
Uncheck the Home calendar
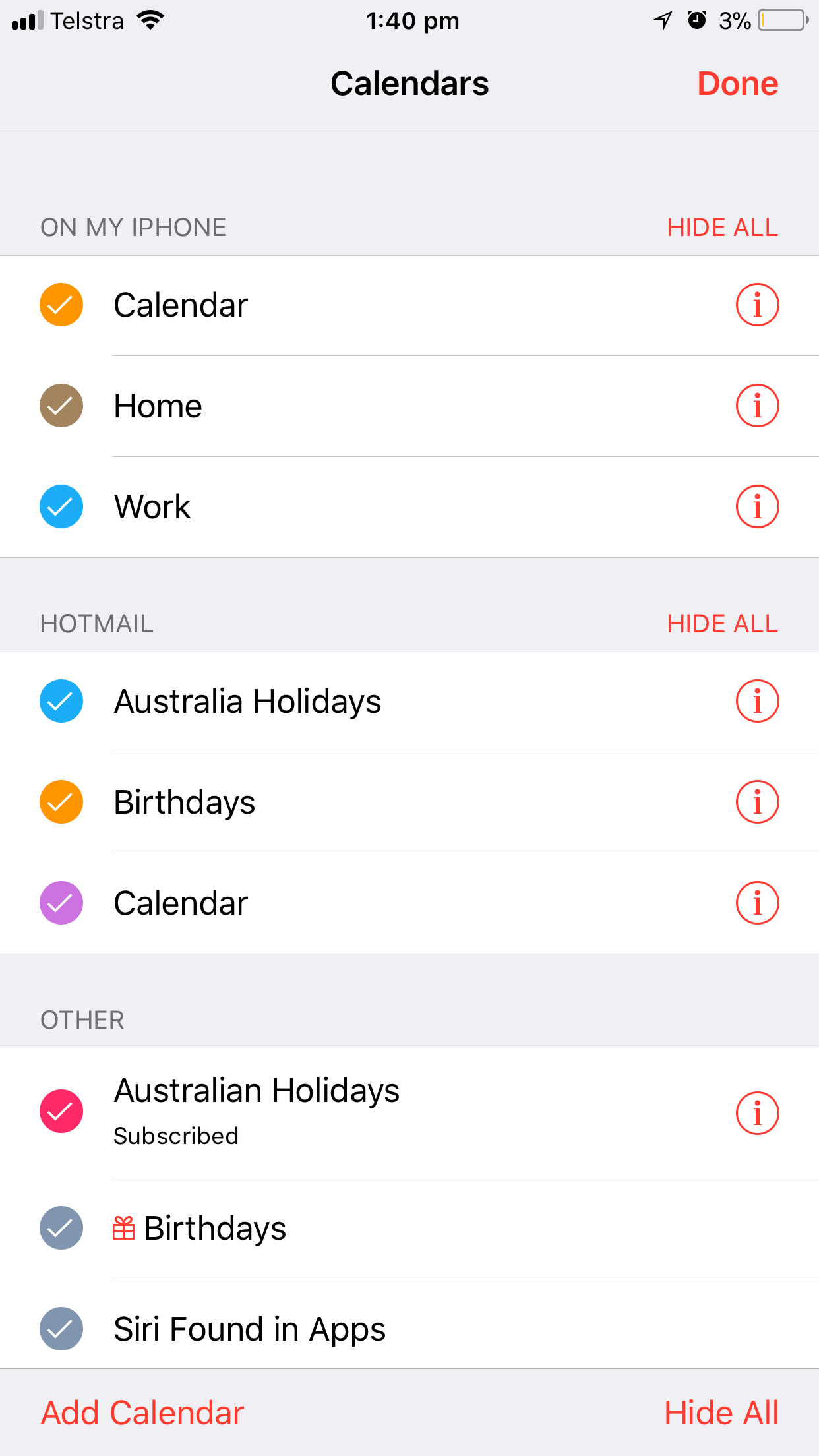61,406
